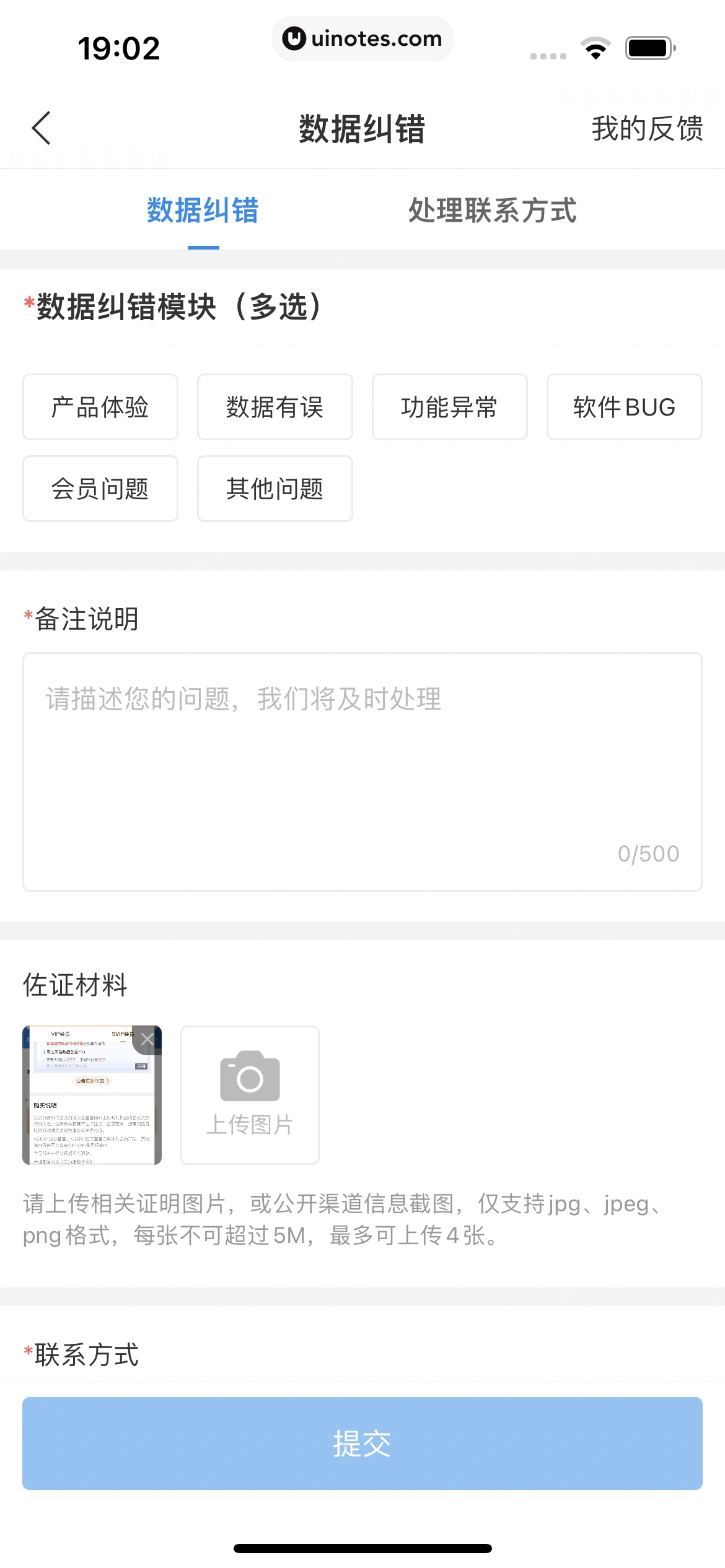Select the 会员问题 chip
The image size is (725, 1568).
tap(100, 489)
